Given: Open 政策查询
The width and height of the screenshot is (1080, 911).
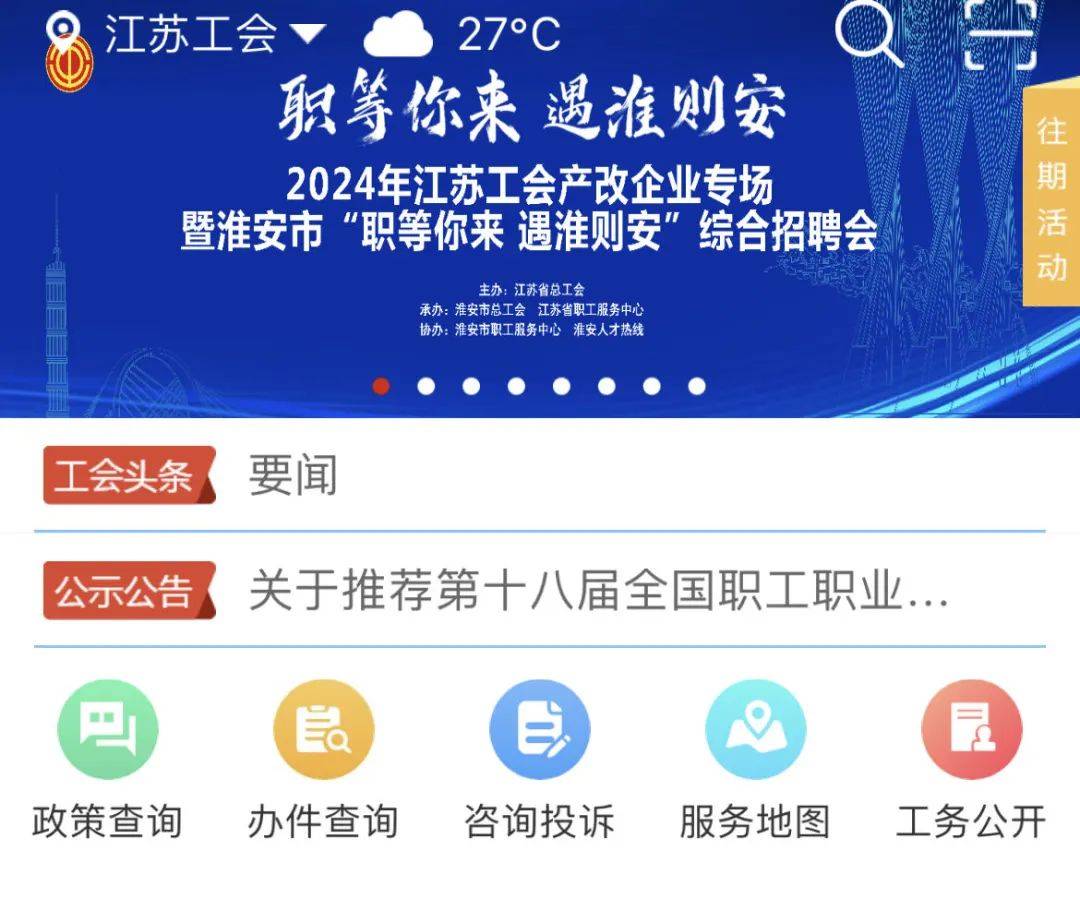Looking at the screenshot, I should click(107, 762).
